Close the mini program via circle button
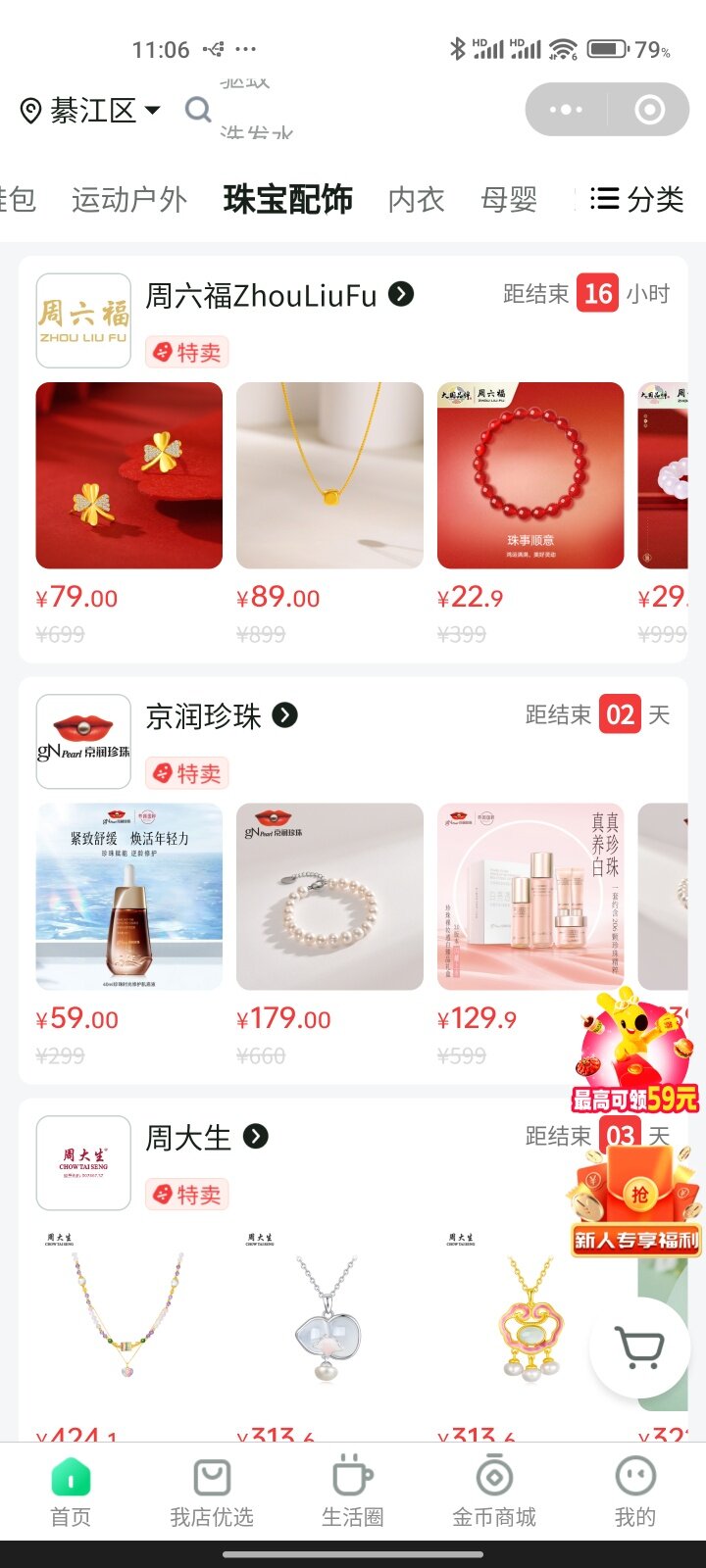706x1568 pixels. (649, 110)
